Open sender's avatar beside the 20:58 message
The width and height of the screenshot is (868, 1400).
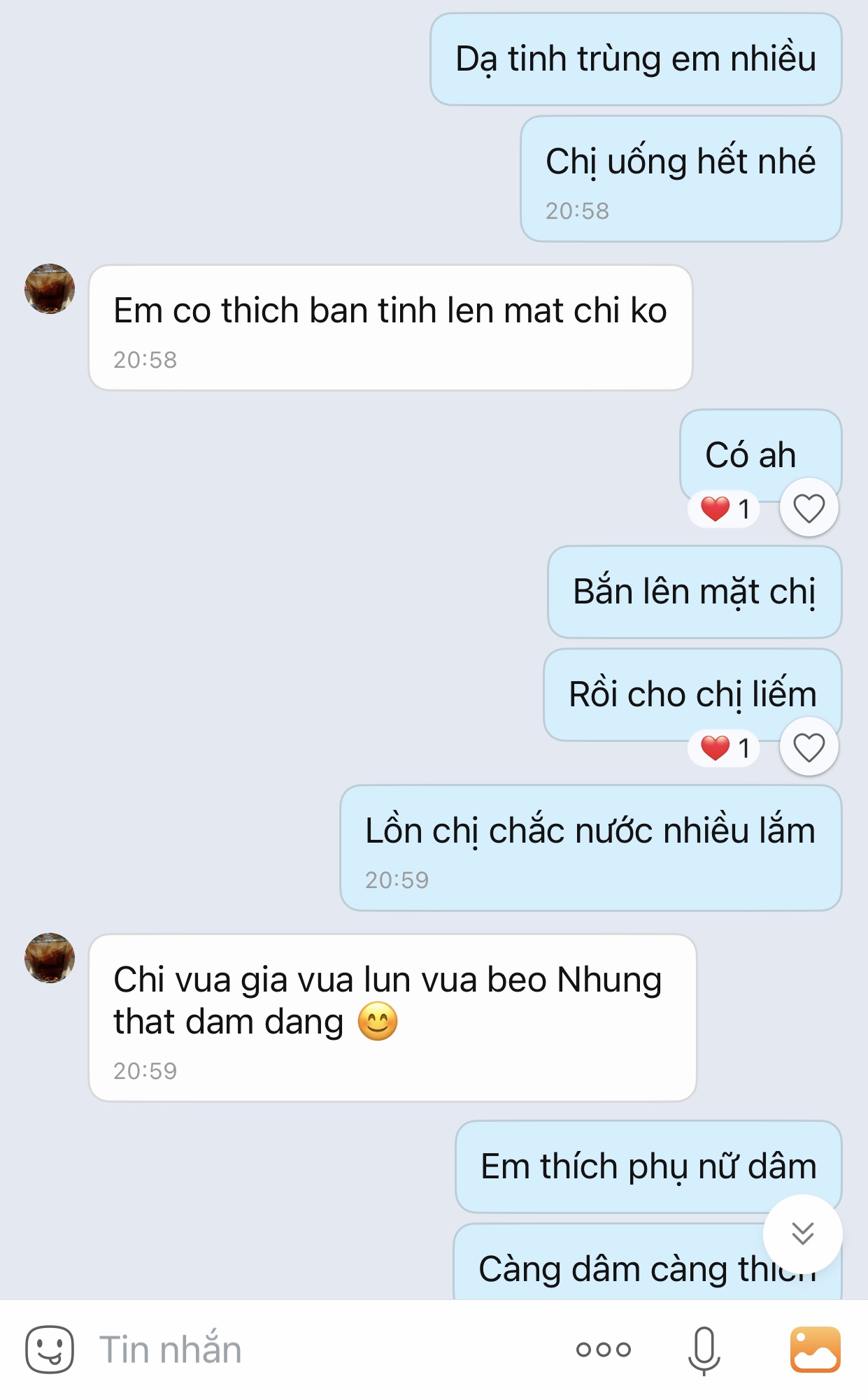pyautogui.click(x=50, y=289)
